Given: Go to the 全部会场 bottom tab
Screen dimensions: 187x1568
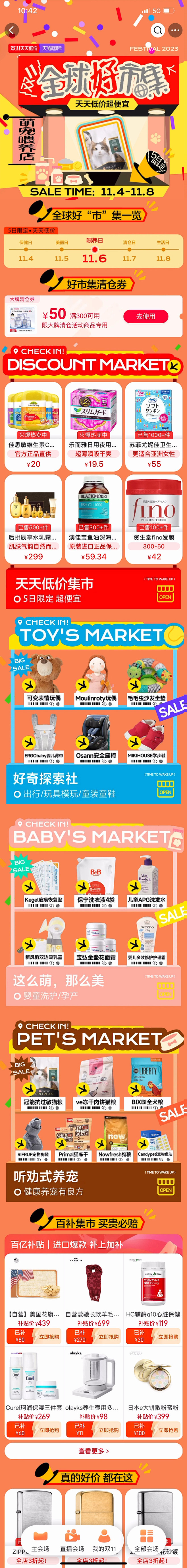Looking at the screenshot, I should [146, 1549].
